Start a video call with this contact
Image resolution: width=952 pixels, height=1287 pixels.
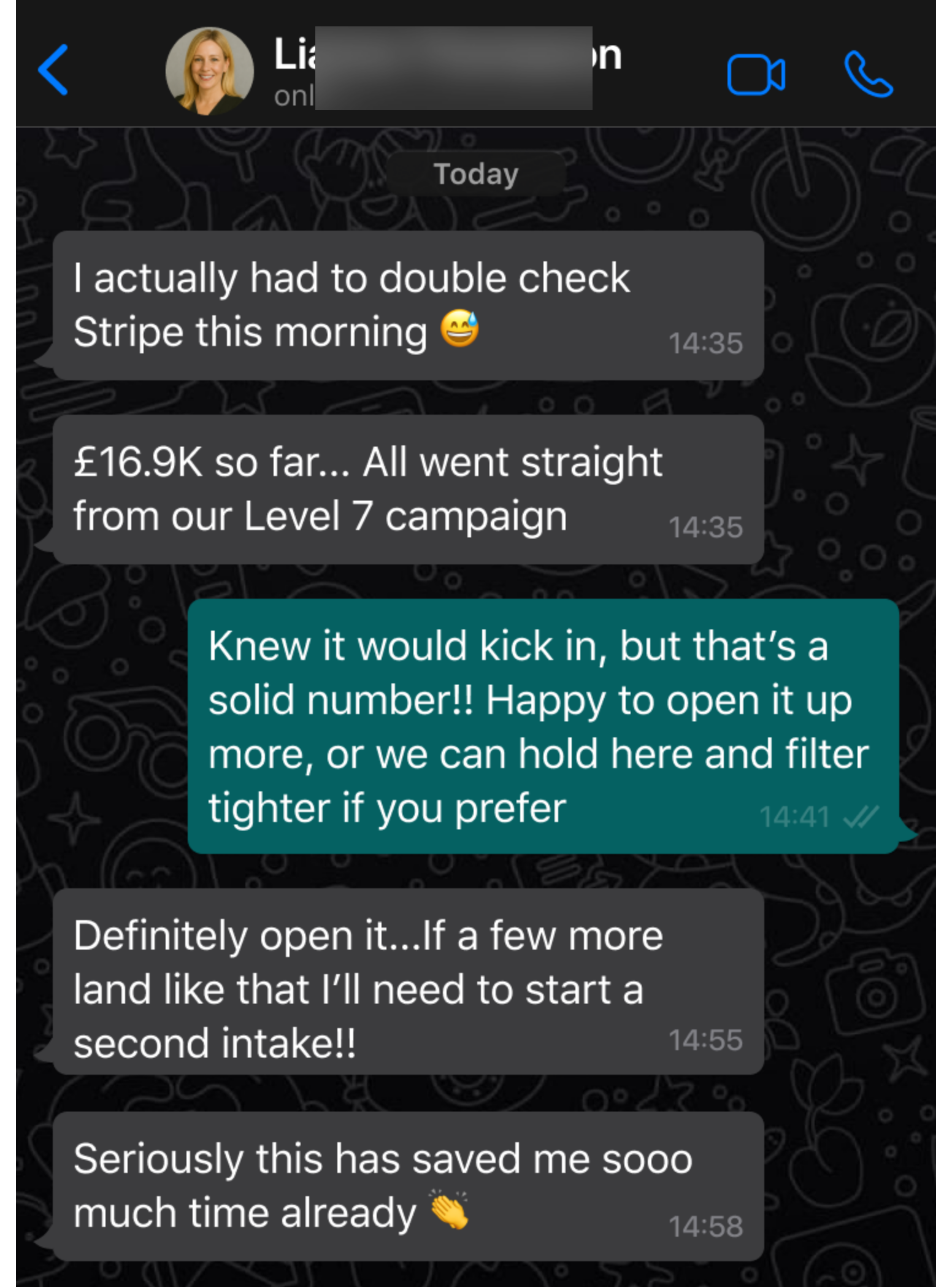pyautogui.click(x=756, y=74)
